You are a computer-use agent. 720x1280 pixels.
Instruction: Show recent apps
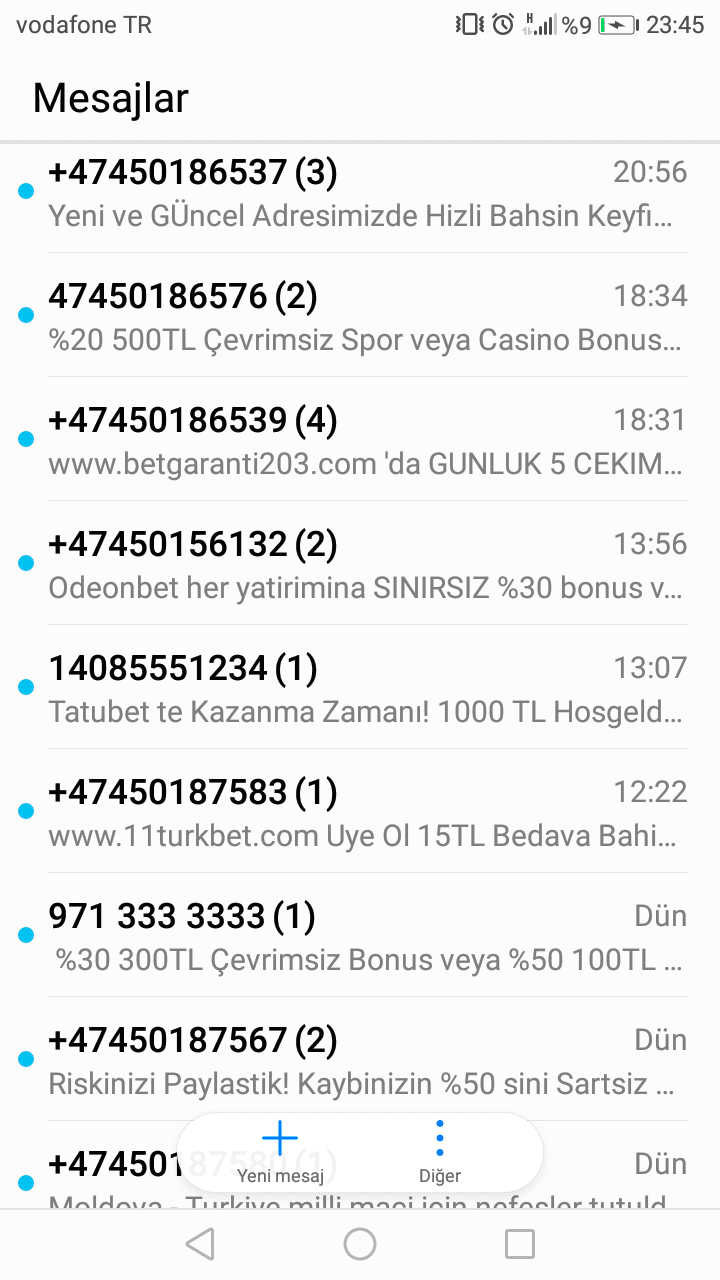pyautogui.click(x=520, y=1244)
